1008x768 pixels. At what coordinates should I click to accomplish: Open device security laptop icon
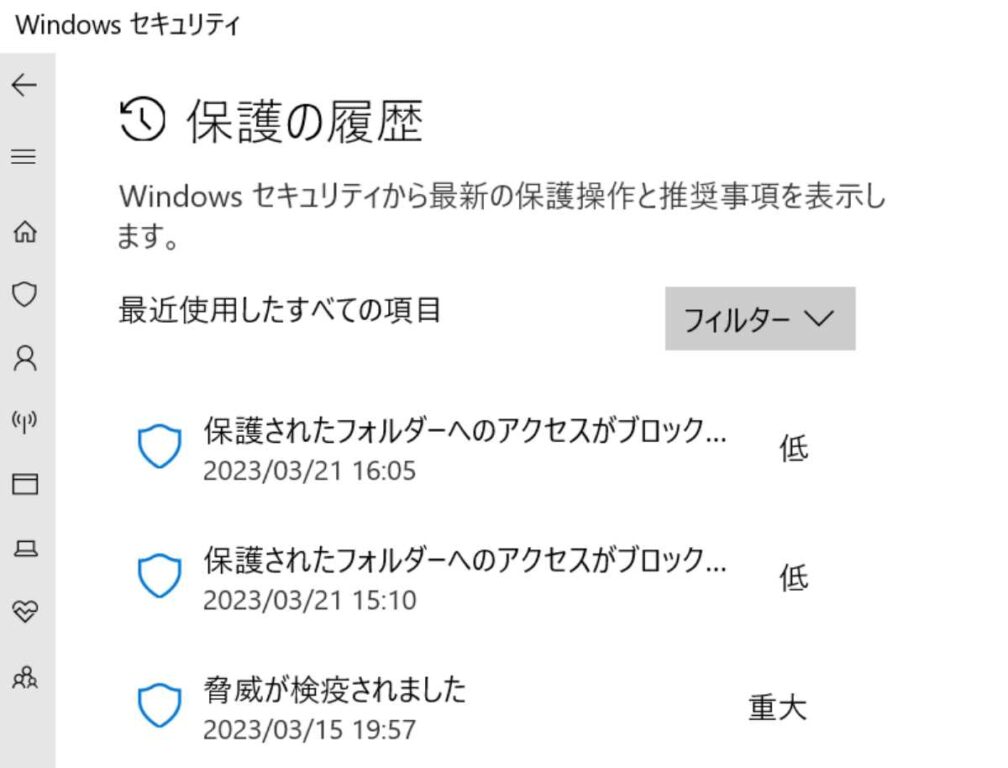coord(24,549)
